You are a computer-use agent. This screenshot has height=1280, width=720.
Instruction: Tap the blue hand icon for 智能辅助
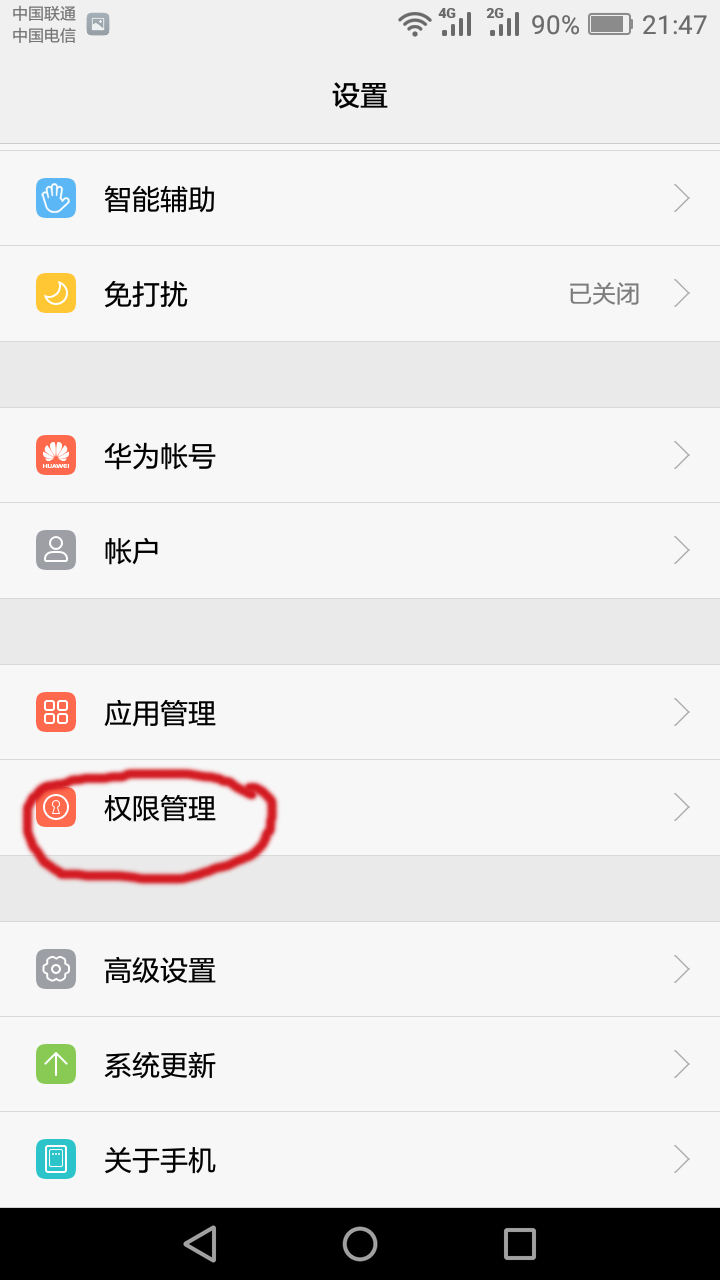(55, 197)
